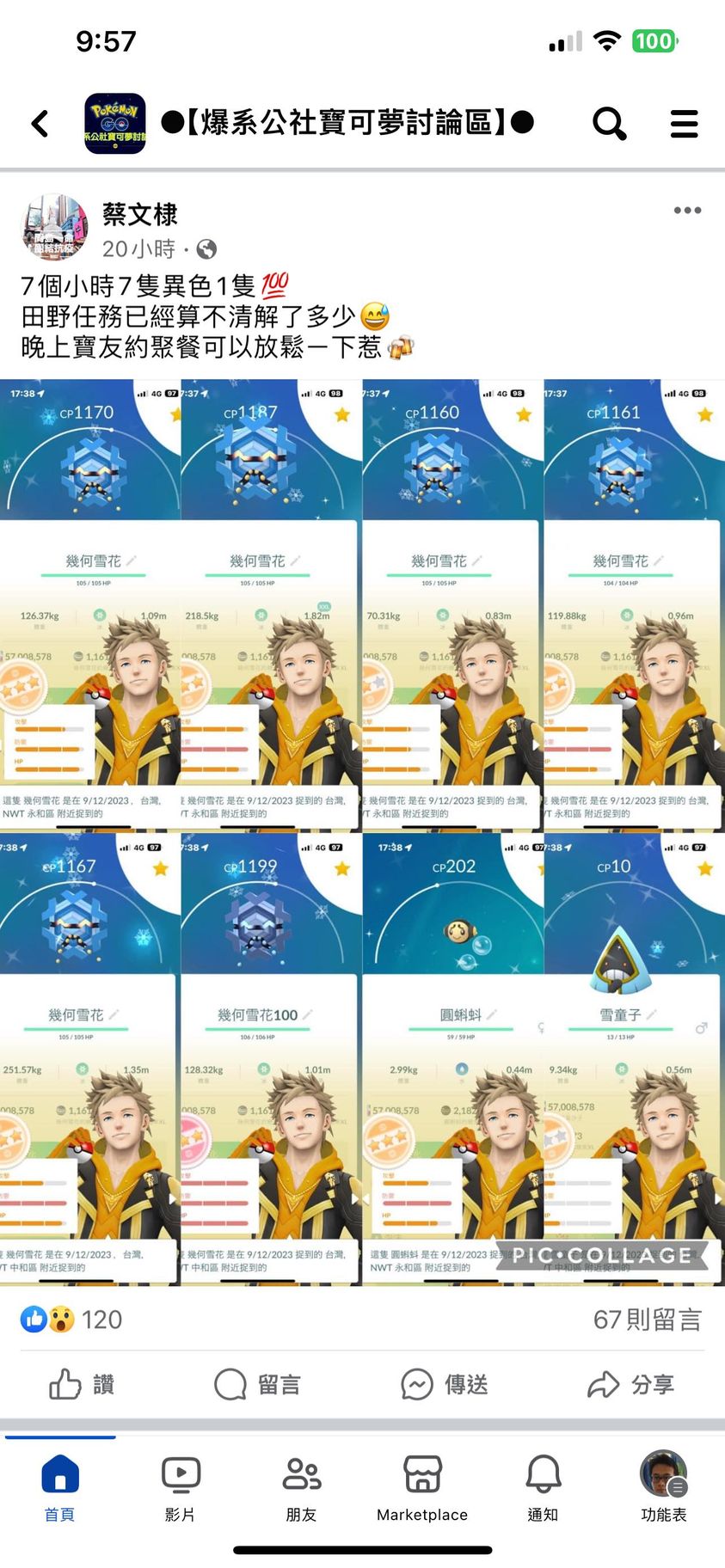Open 蔡文棣's profile
This screenshot has width=725, height=1568.
coord(140,214)
